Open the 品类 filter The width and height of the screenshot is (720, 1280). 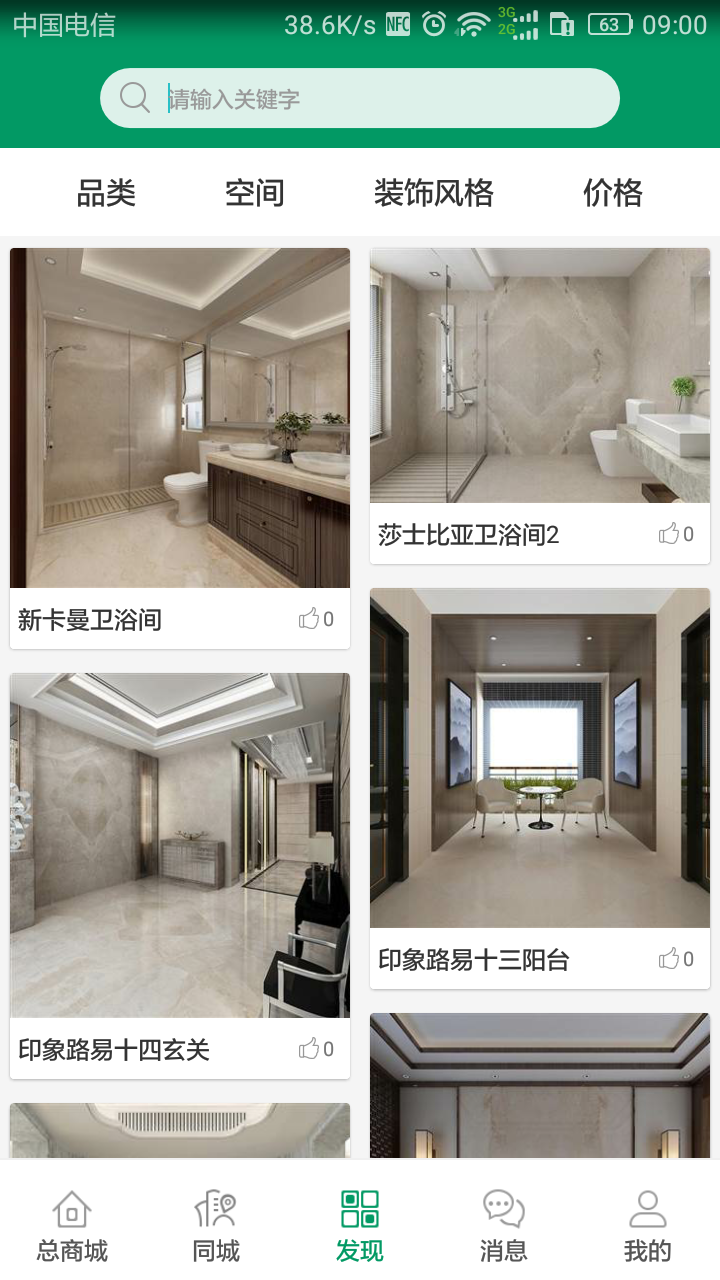[106, 192]
